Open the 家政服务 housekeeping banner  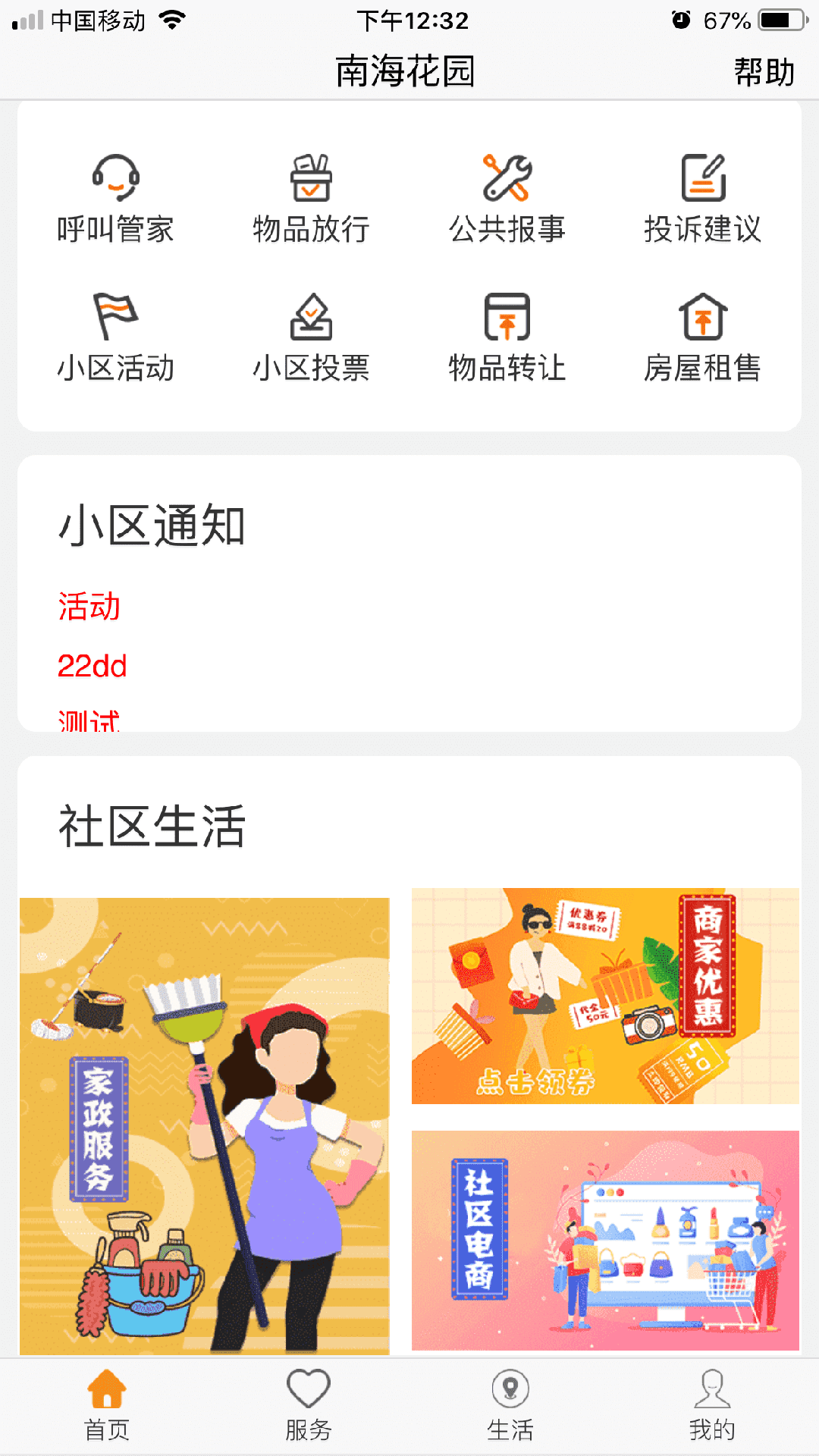pos(204,1125)
